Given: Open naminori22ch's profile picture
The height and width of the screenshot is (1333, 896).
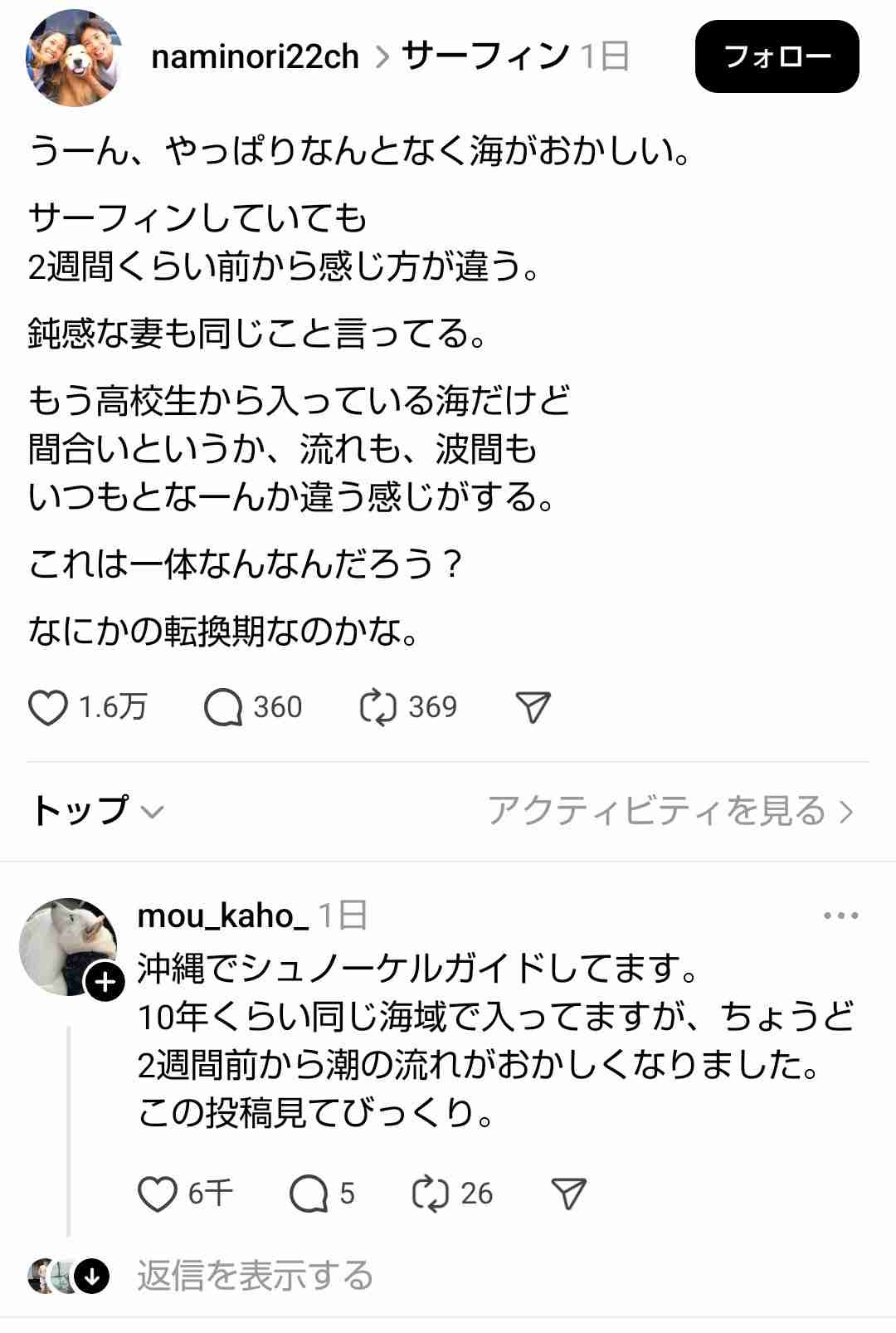Looking at the screenshot, I should tap(74, 57).
